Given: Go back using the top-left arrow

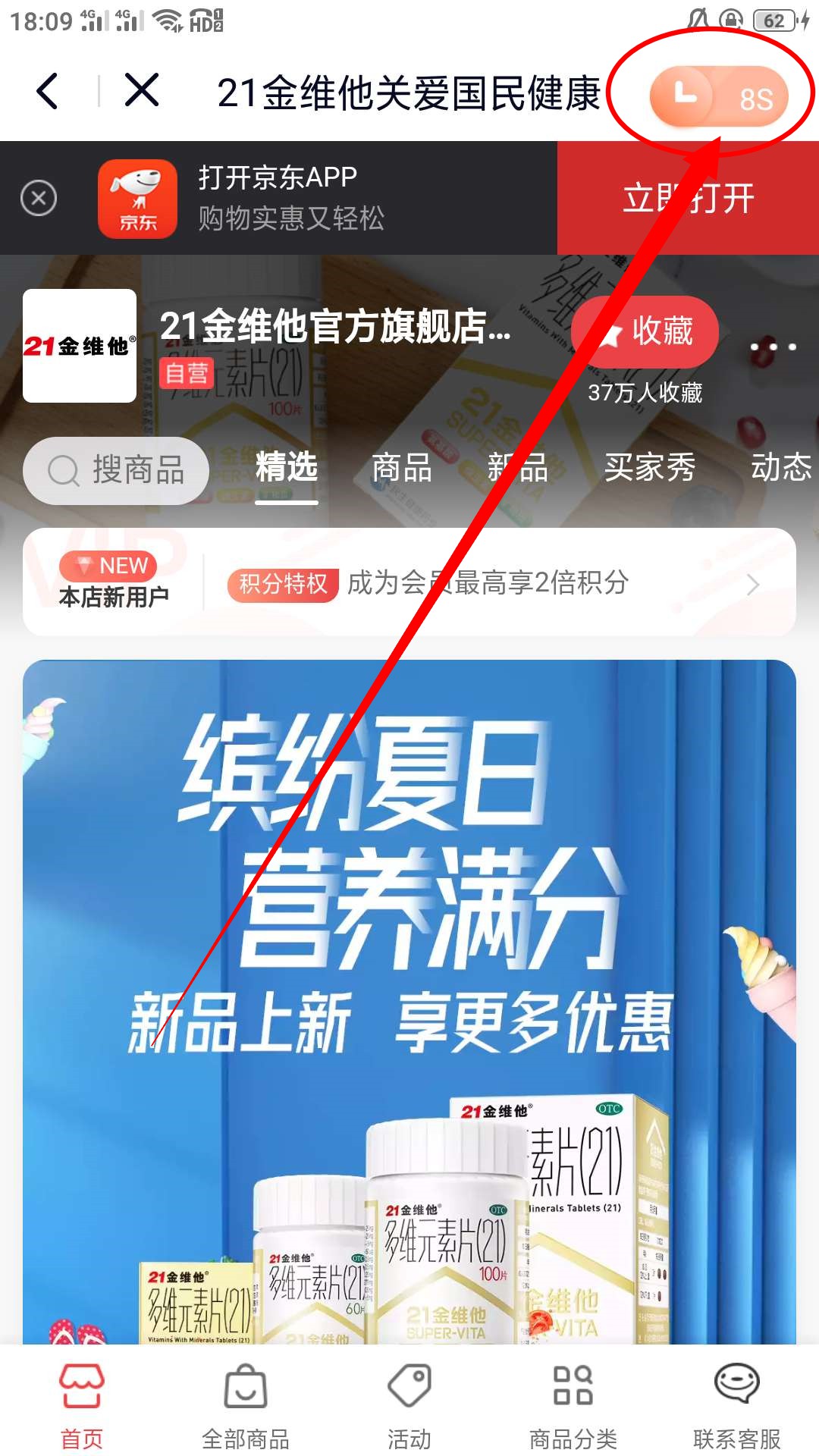Looking at the screenshot, I should pos(48,92).
